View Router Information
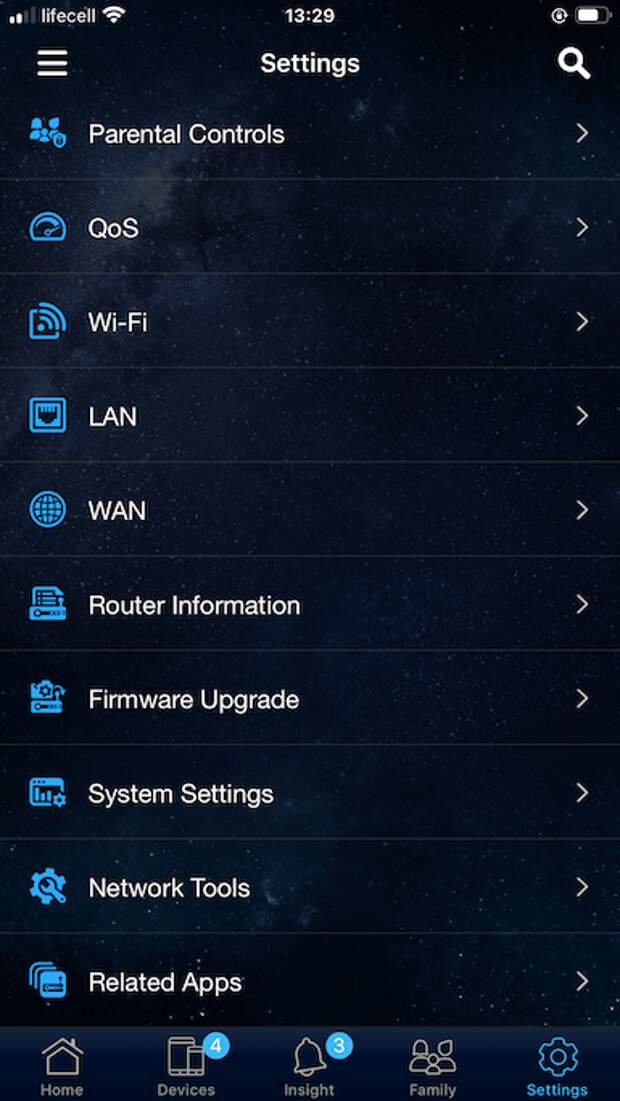The height and width of the screenshot is (1101, 620). click(310, 604)
